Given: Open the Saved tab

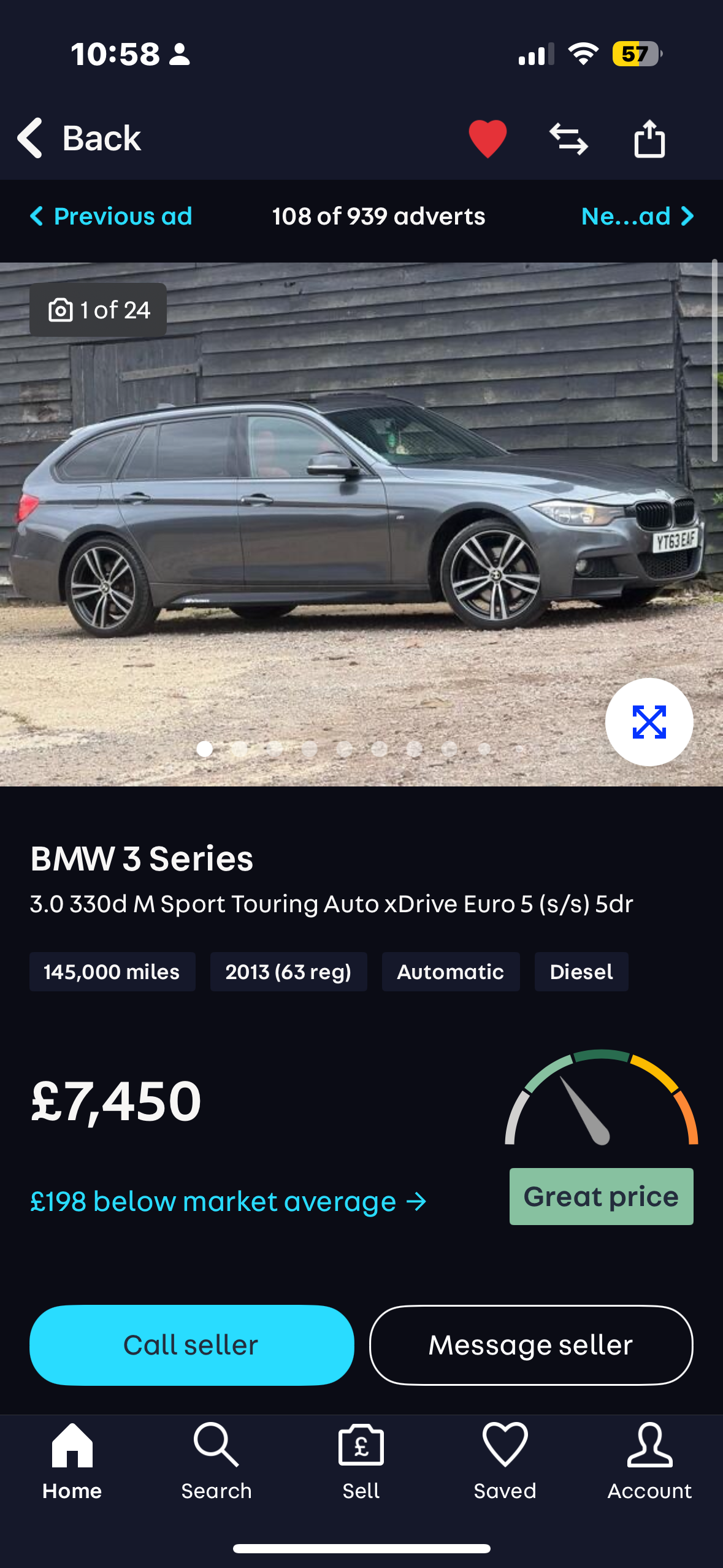Looking at the screenshot, I should 505,1462.
